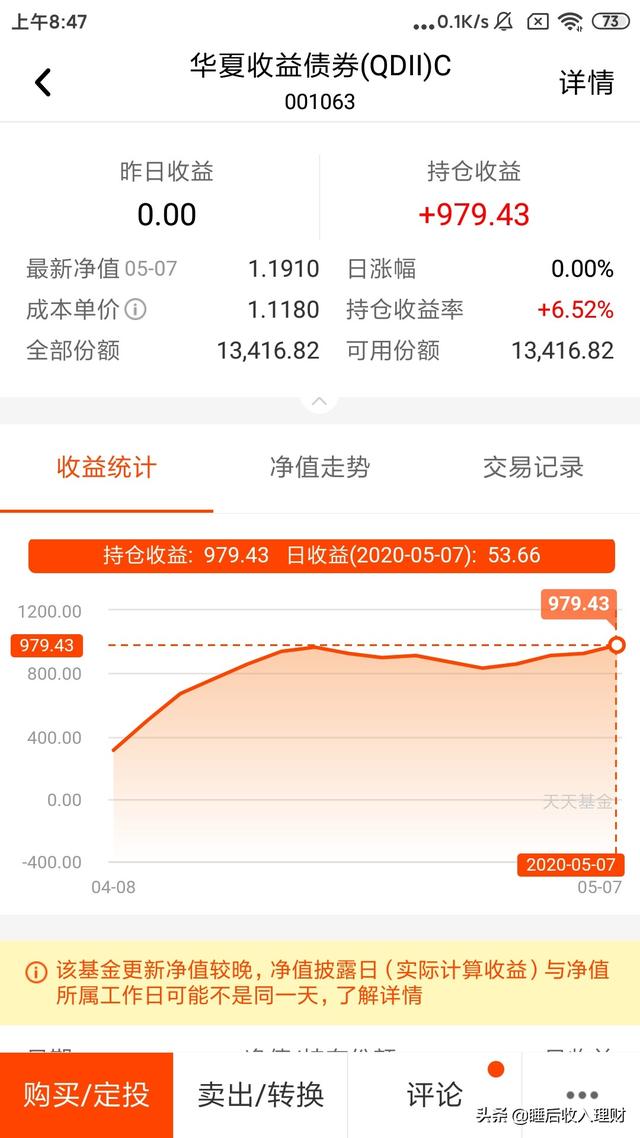
Task: Open 评论 comments
Action: 435,1094
